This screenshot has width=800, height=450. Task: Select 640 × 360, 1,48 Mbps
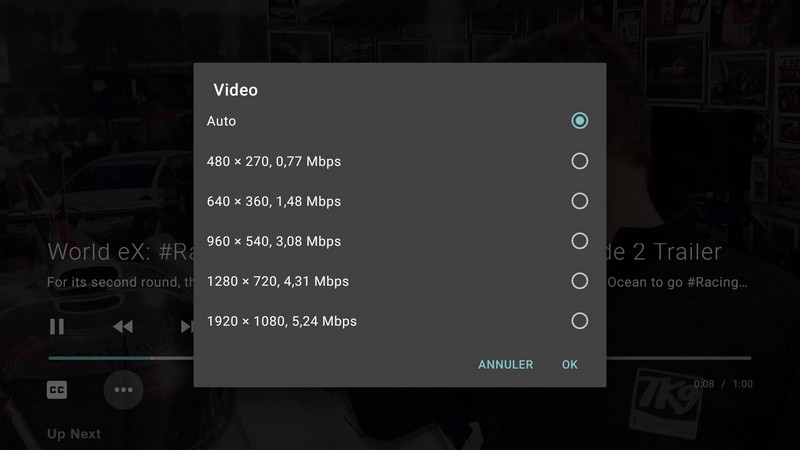point(579,201)
